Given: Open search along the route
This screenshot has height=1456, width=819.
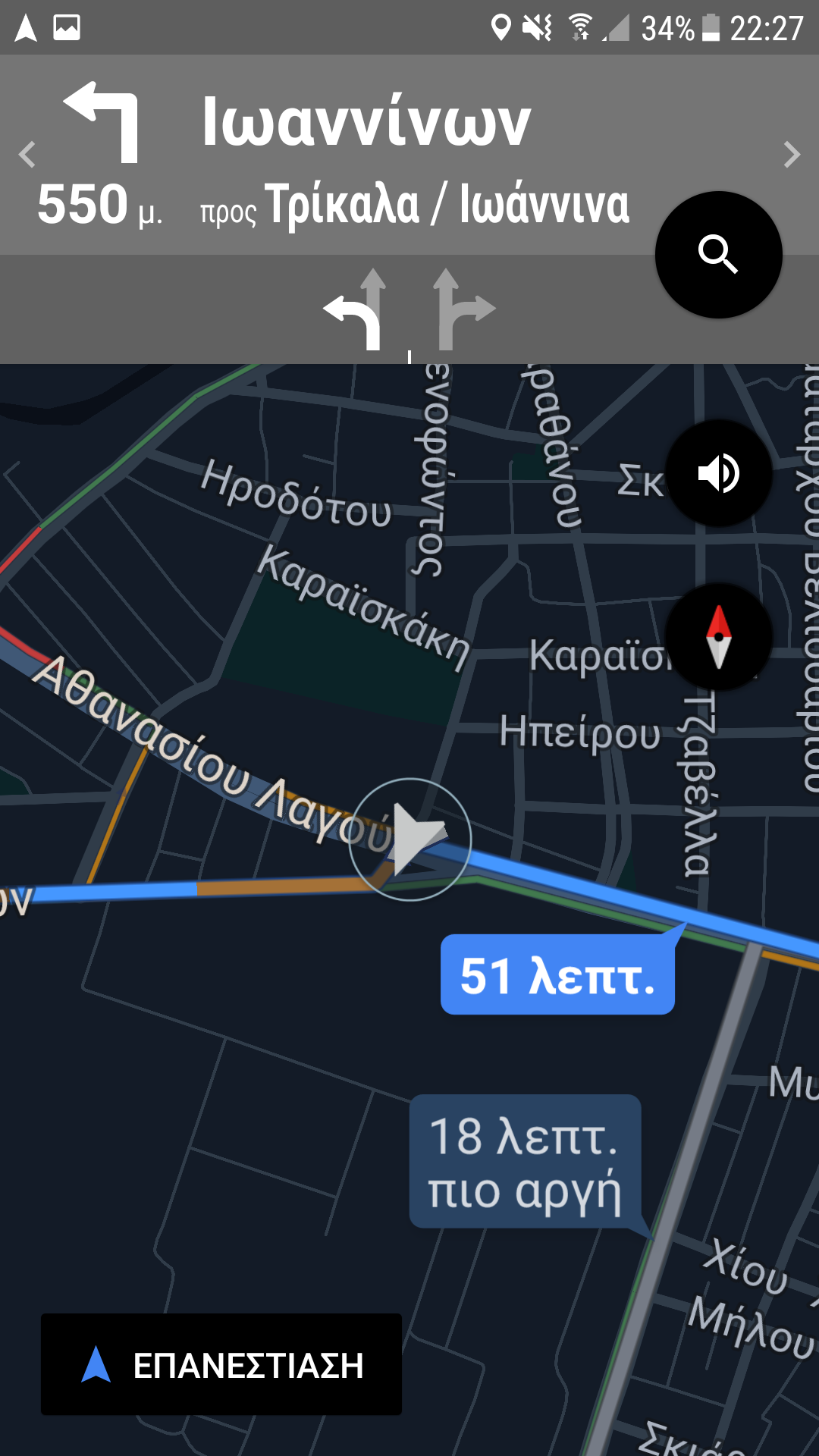Looking at the screenshot, I should pyautogui.click(x=718, y=255).
